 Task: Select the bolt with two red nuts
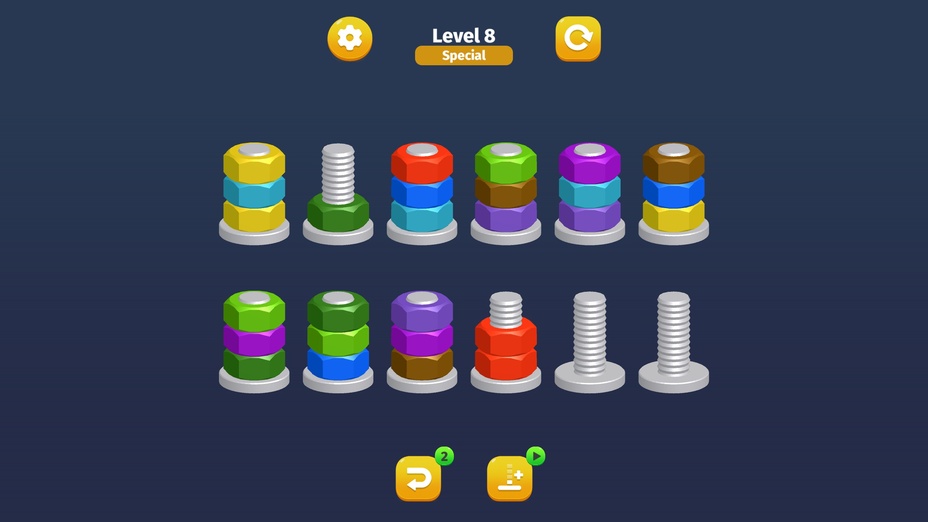[x=506, y=340]
